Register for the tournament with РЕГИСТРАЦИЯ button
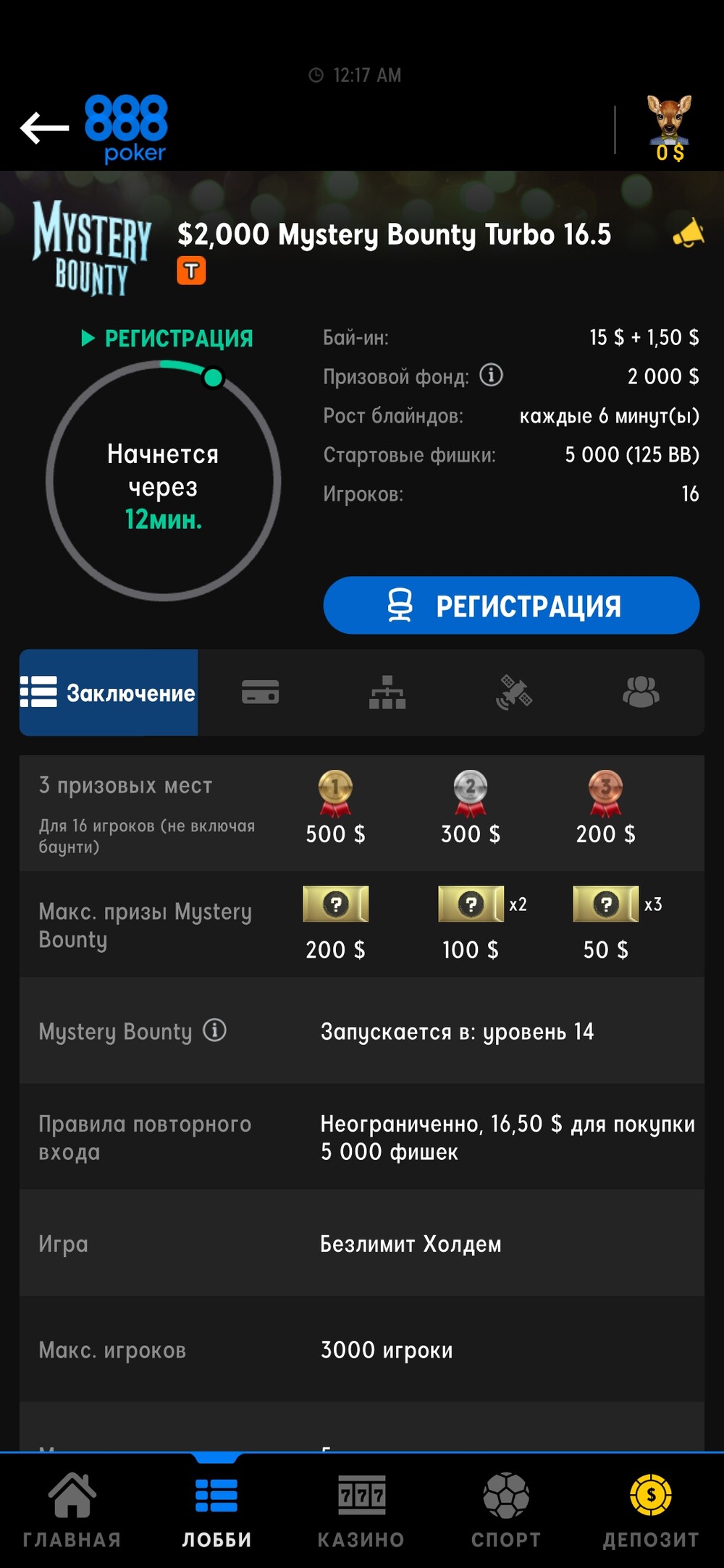The height and width of the screenshot is (1568, 724). pyautogui.click(x=511, y=606)
